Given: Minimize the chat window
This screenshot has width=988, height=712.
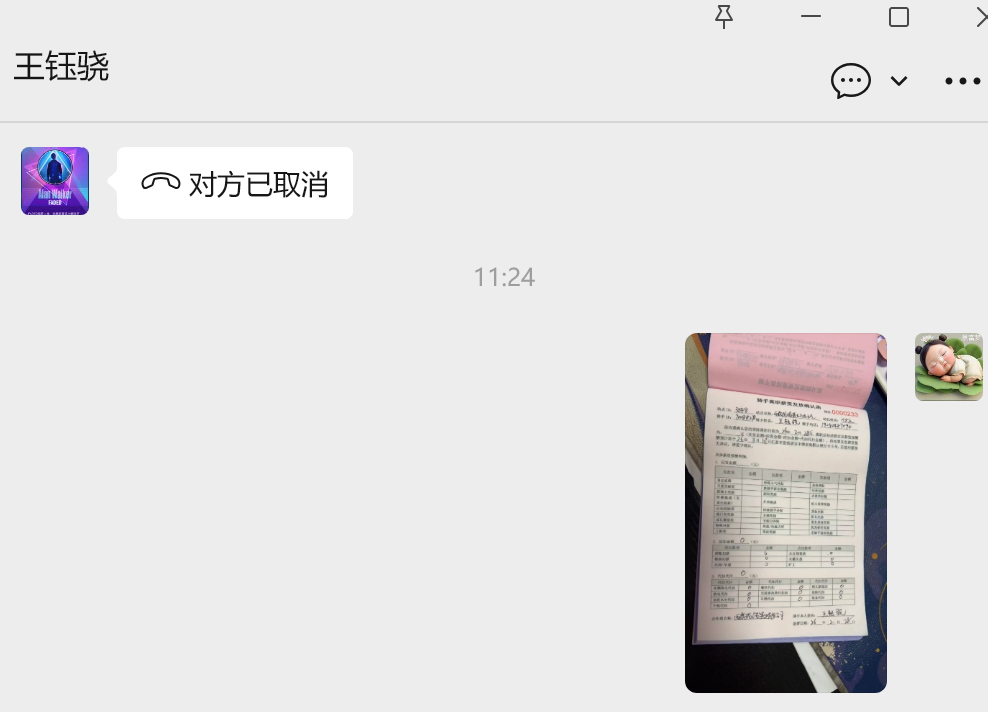Looking at the screenshot, I should point(811,17).
